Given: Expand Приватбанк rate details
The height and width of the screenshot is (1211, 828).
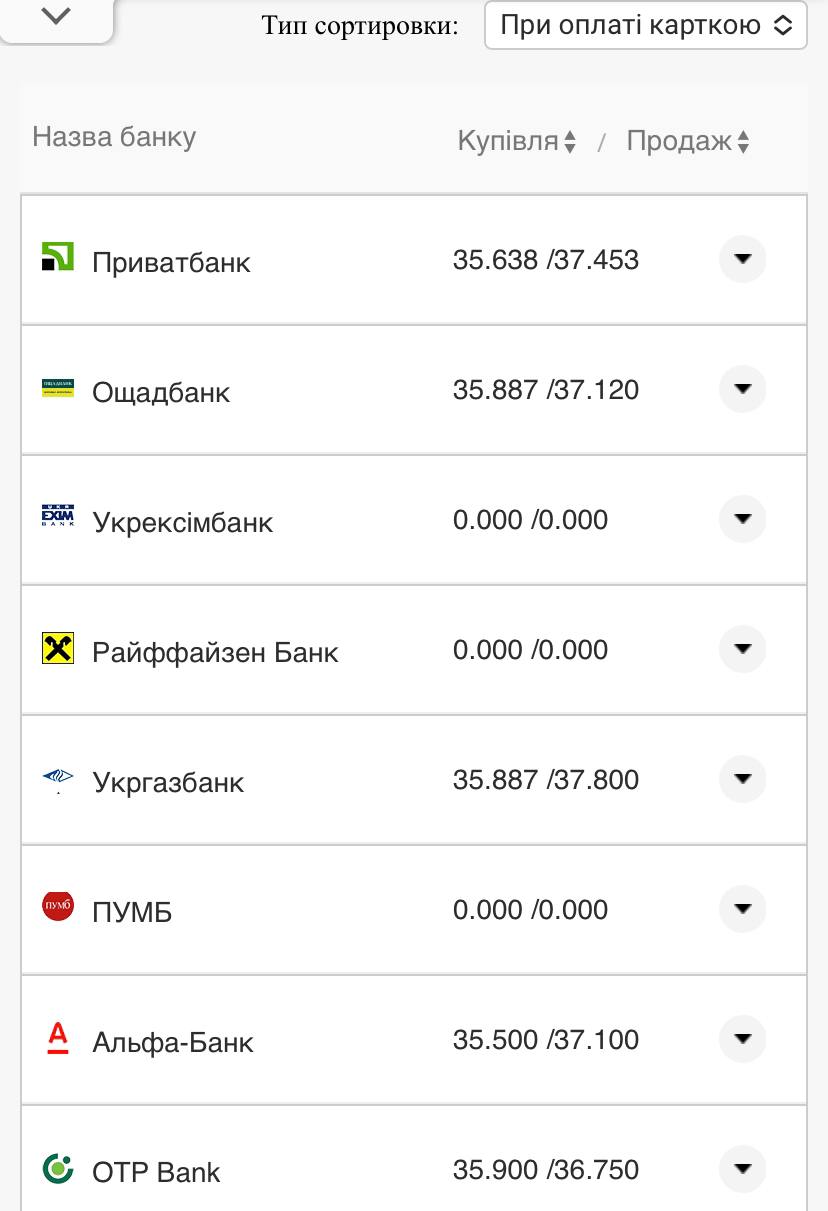Looking at the screenshot, I should (x=742, y=260).
